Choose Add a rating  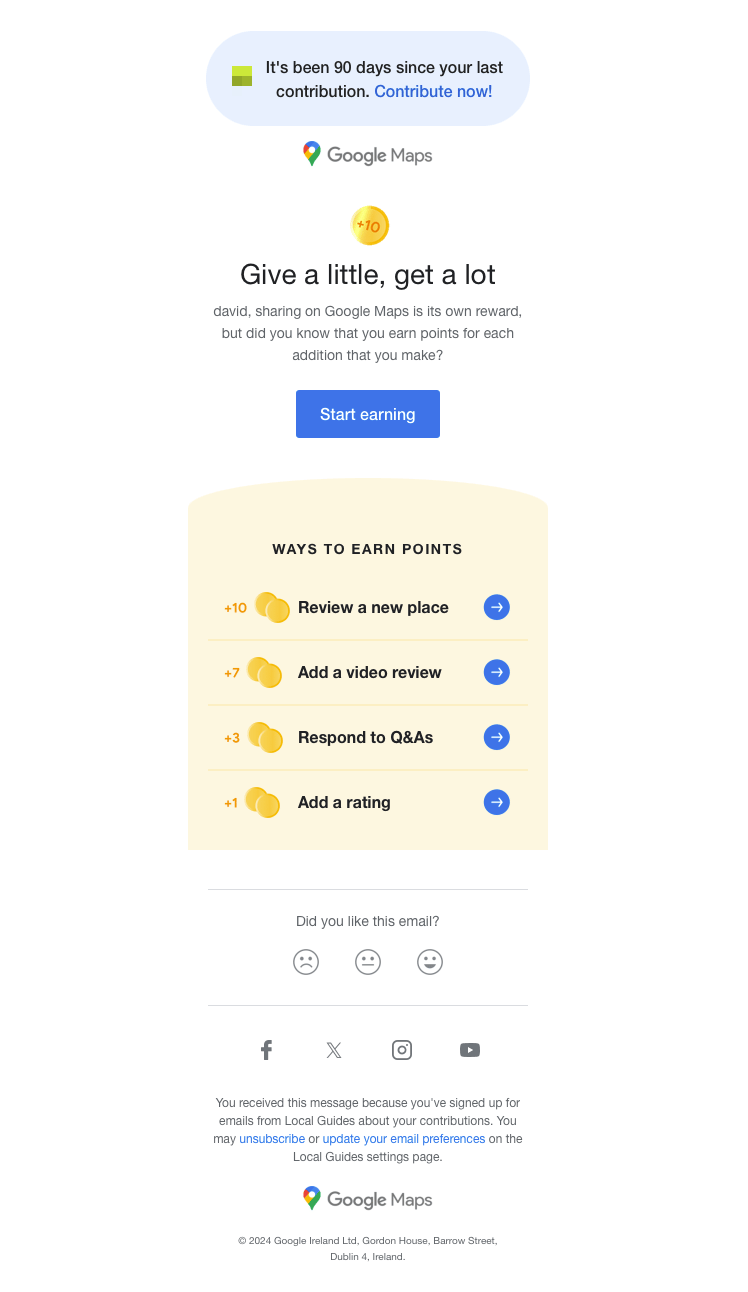344,803
